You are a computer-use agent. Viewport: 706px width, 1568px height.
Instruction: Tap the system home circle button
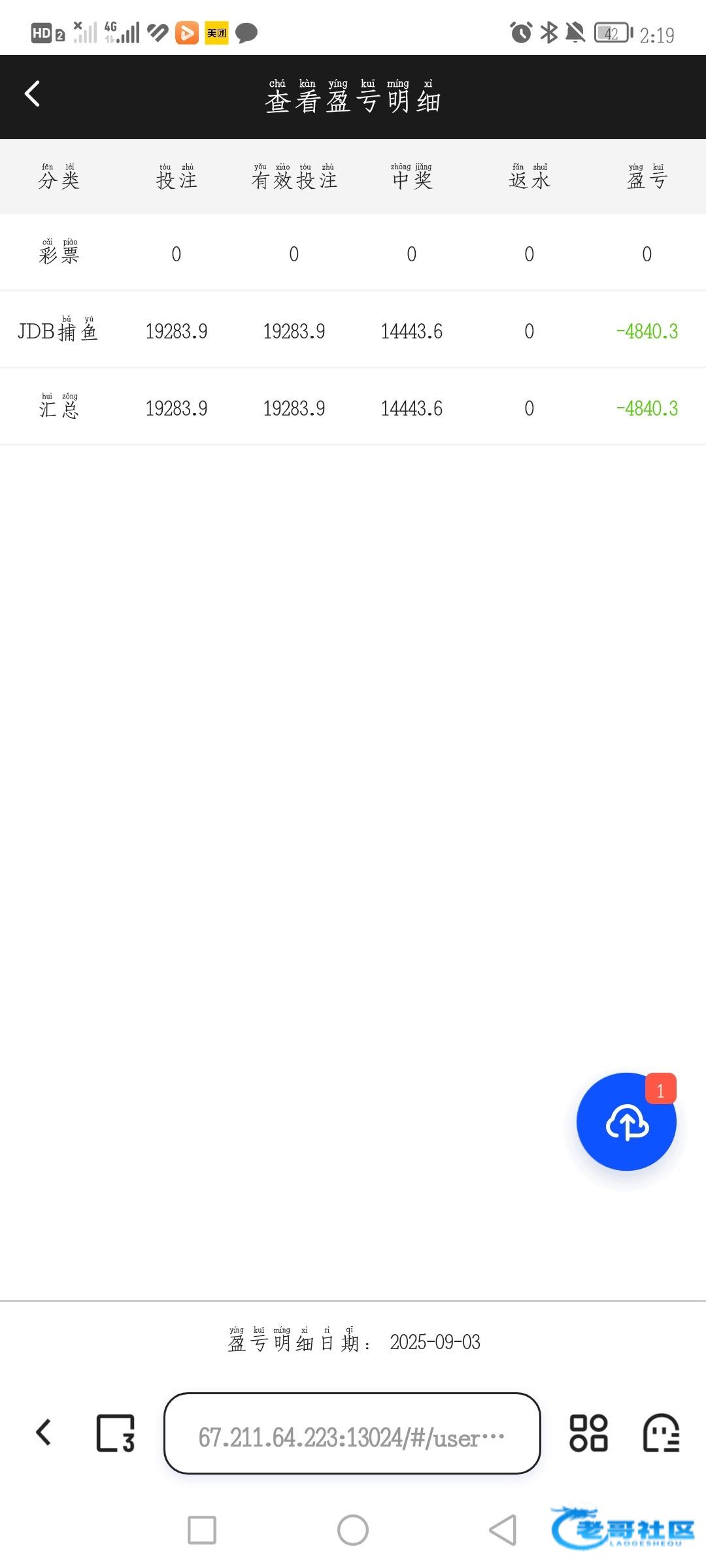coord(353,1530)
